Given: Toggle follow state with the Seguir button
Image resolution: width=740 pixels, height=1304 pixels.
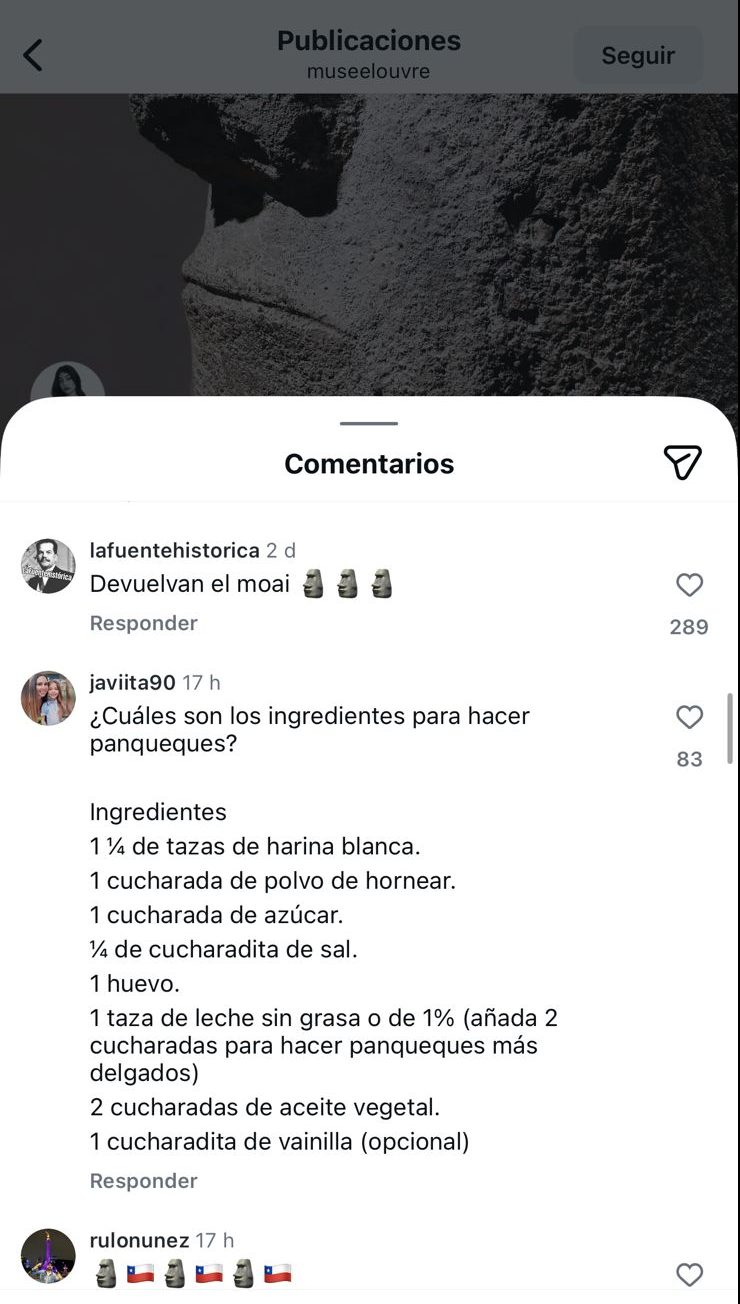Looking at the screenshot, I should (637, 55).
